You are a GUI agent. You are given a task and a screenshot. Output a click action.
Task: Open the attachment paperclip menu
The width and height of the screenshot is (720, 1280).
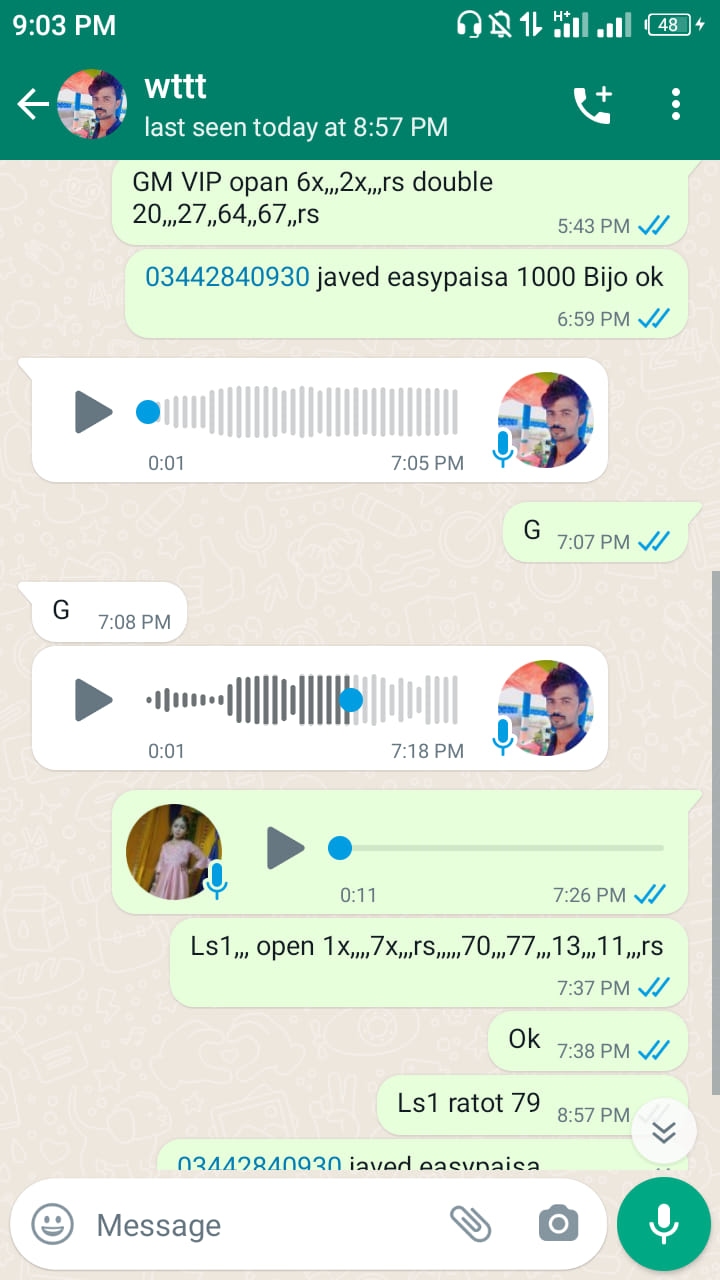point(470,1223)
